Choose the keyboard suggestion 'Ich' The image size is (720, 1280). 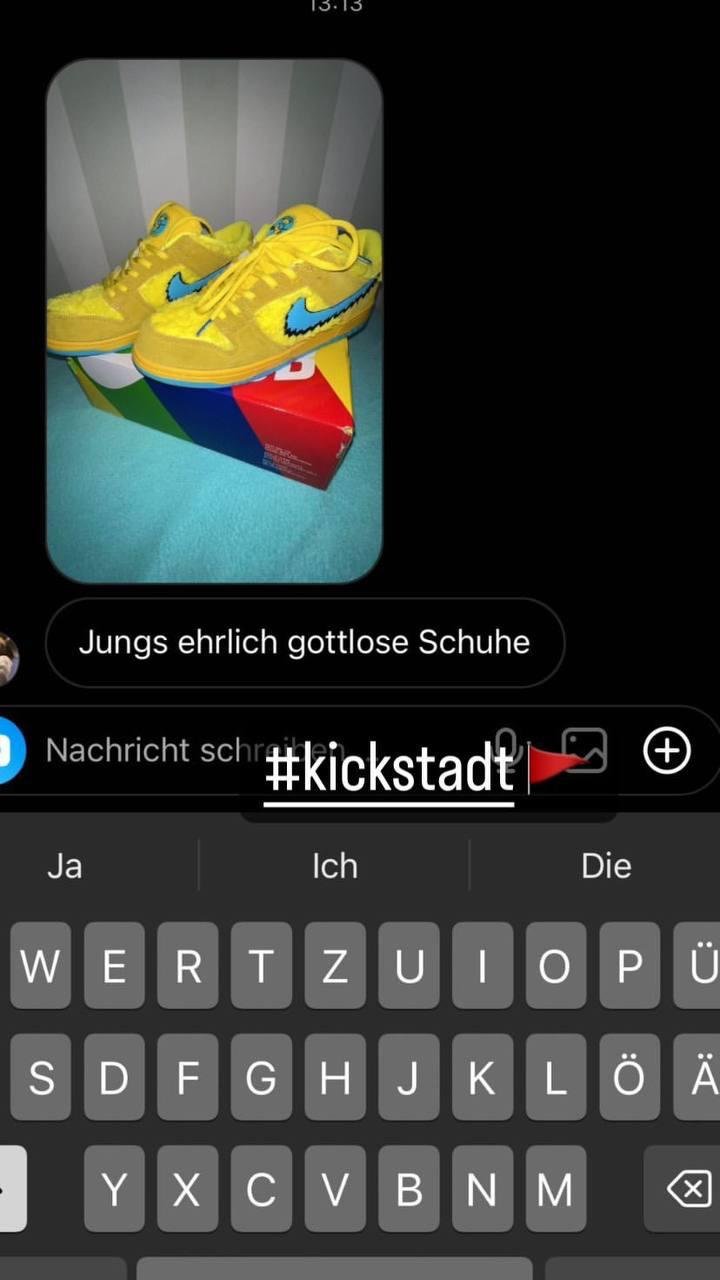(x=334, y=865)
